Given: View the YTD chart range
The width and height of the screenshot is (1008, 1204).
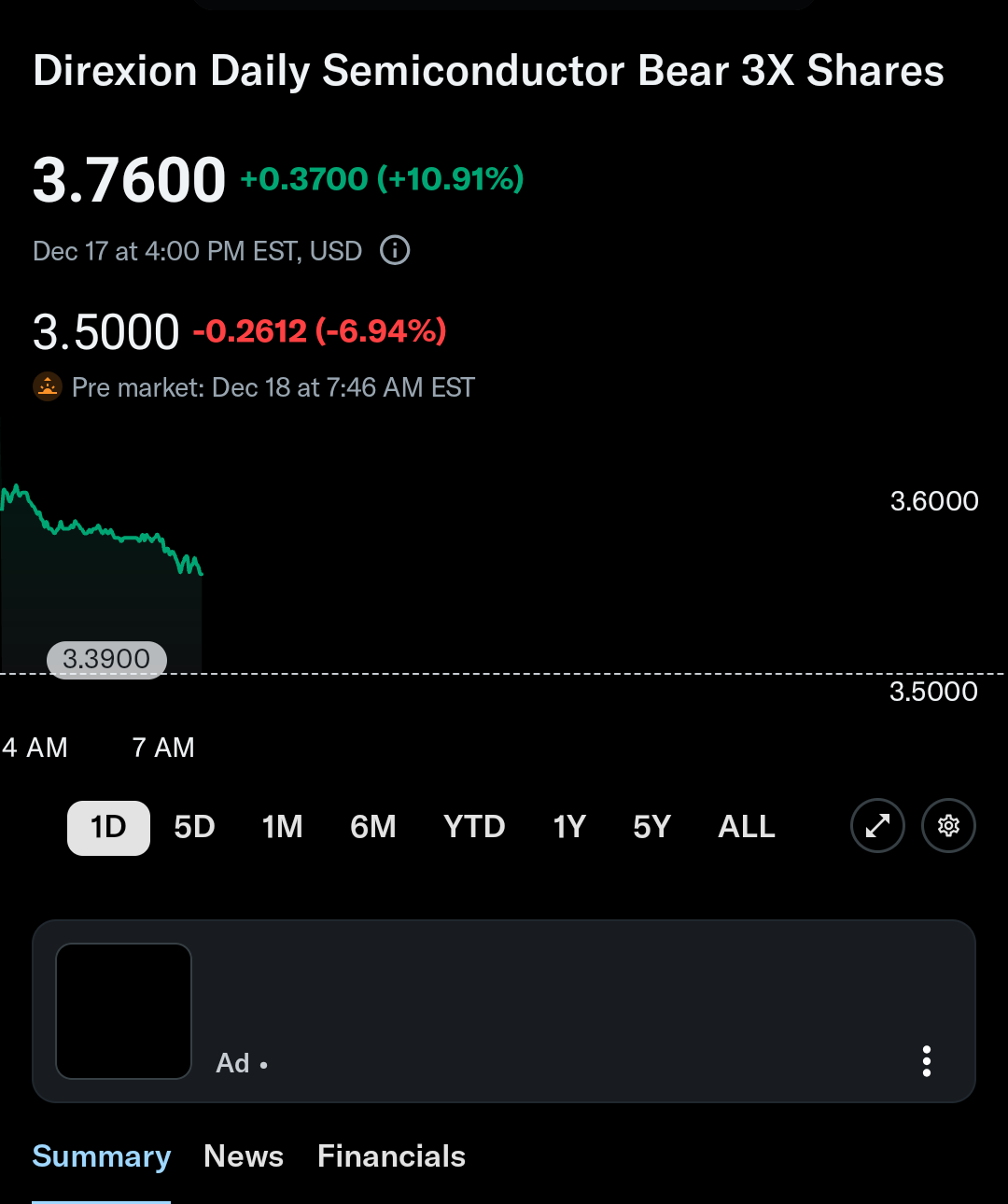Looking at the screenshot, I should (474, 827).
